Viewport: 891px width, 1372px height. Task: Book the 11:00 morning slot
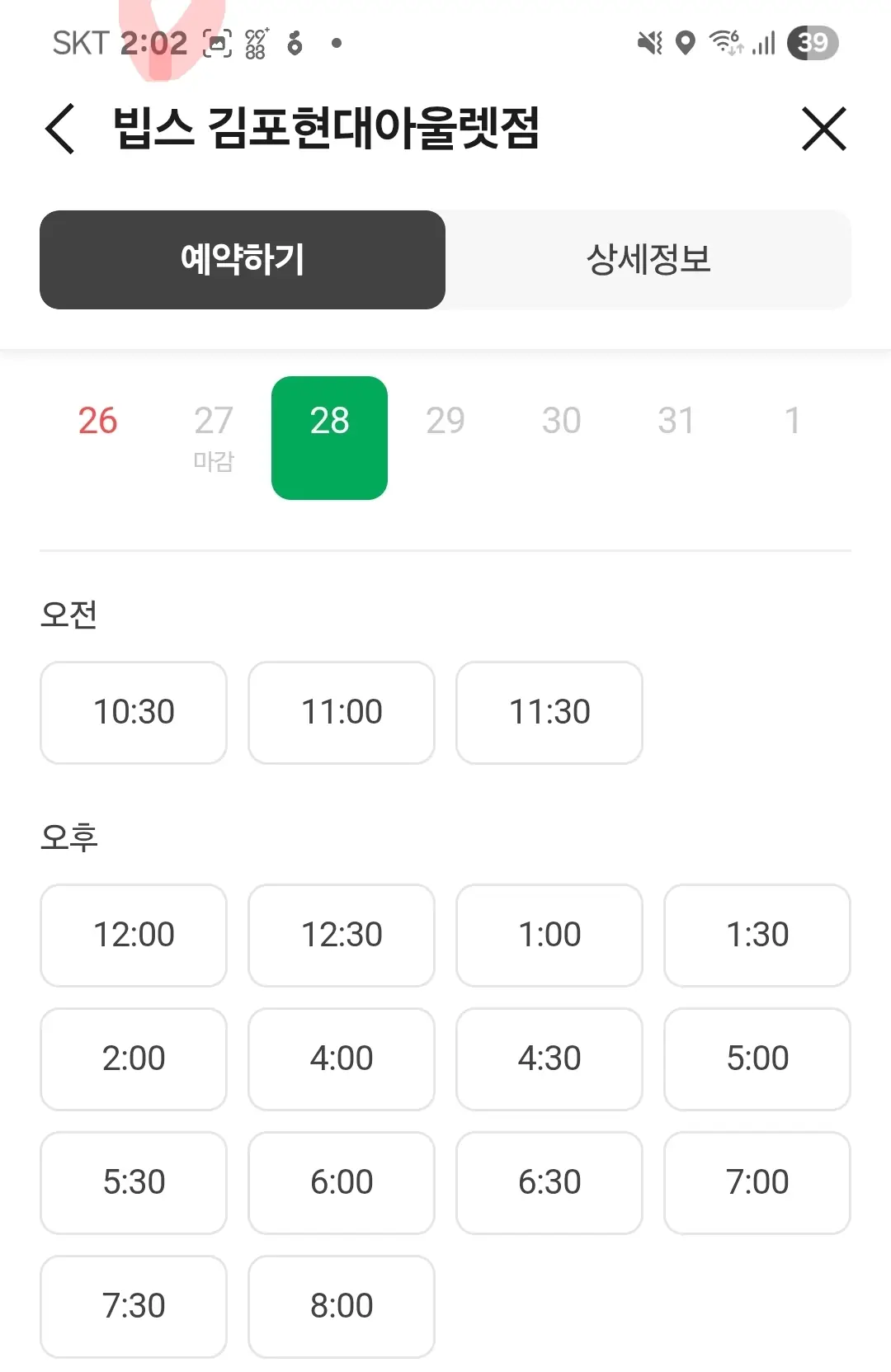click(342, 712)
